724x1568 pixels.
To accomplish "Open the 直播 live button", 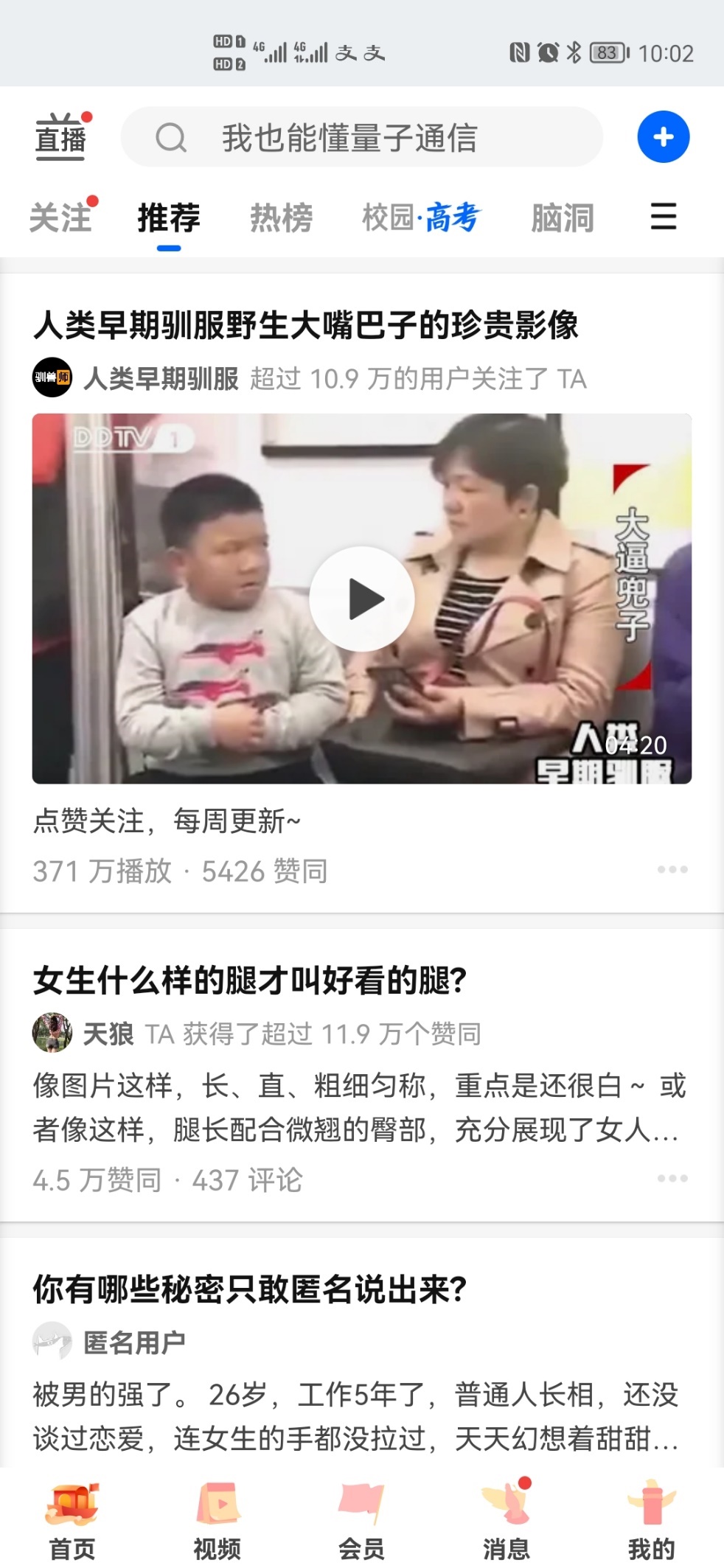I will (x=61, y=137).
